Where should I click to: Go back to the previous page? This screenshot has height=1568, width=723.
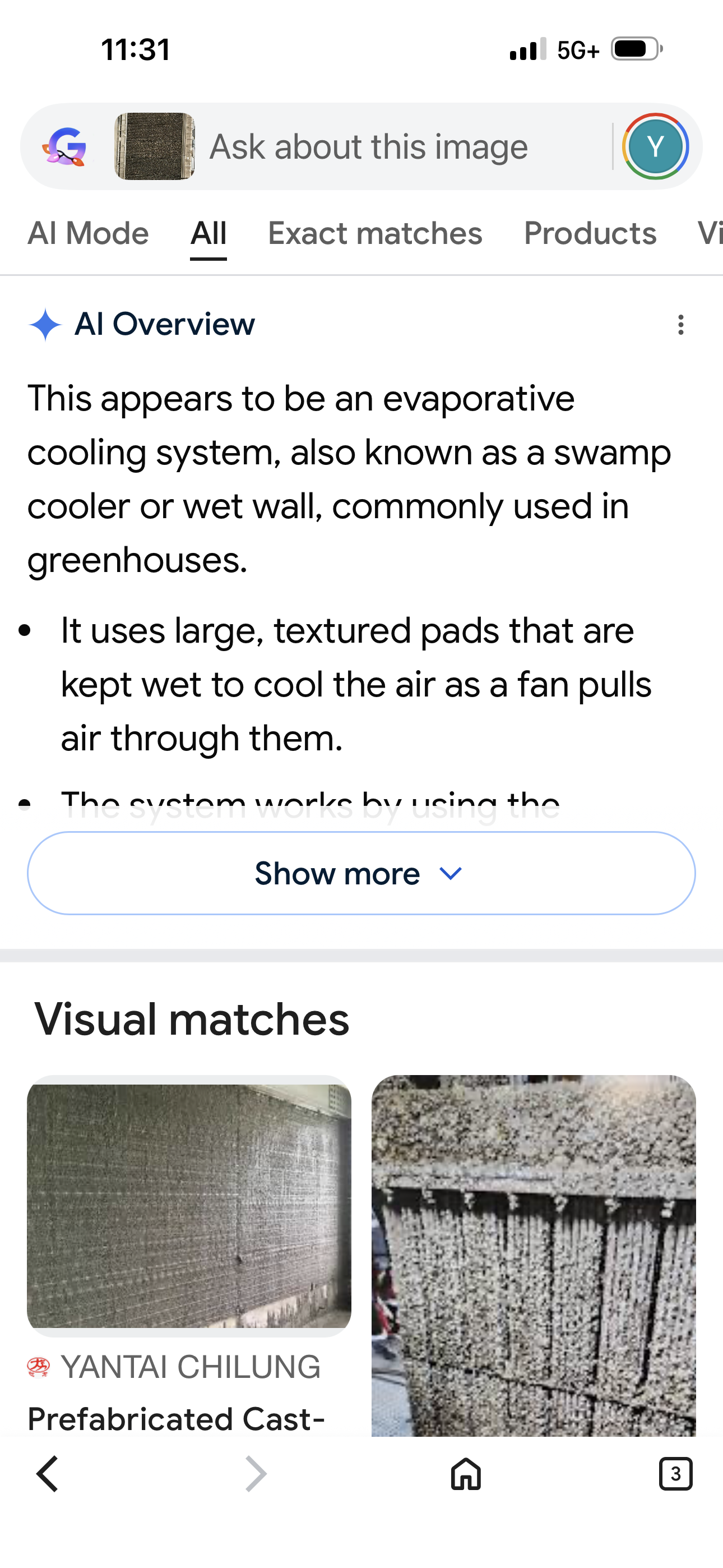pos(48,1474)
